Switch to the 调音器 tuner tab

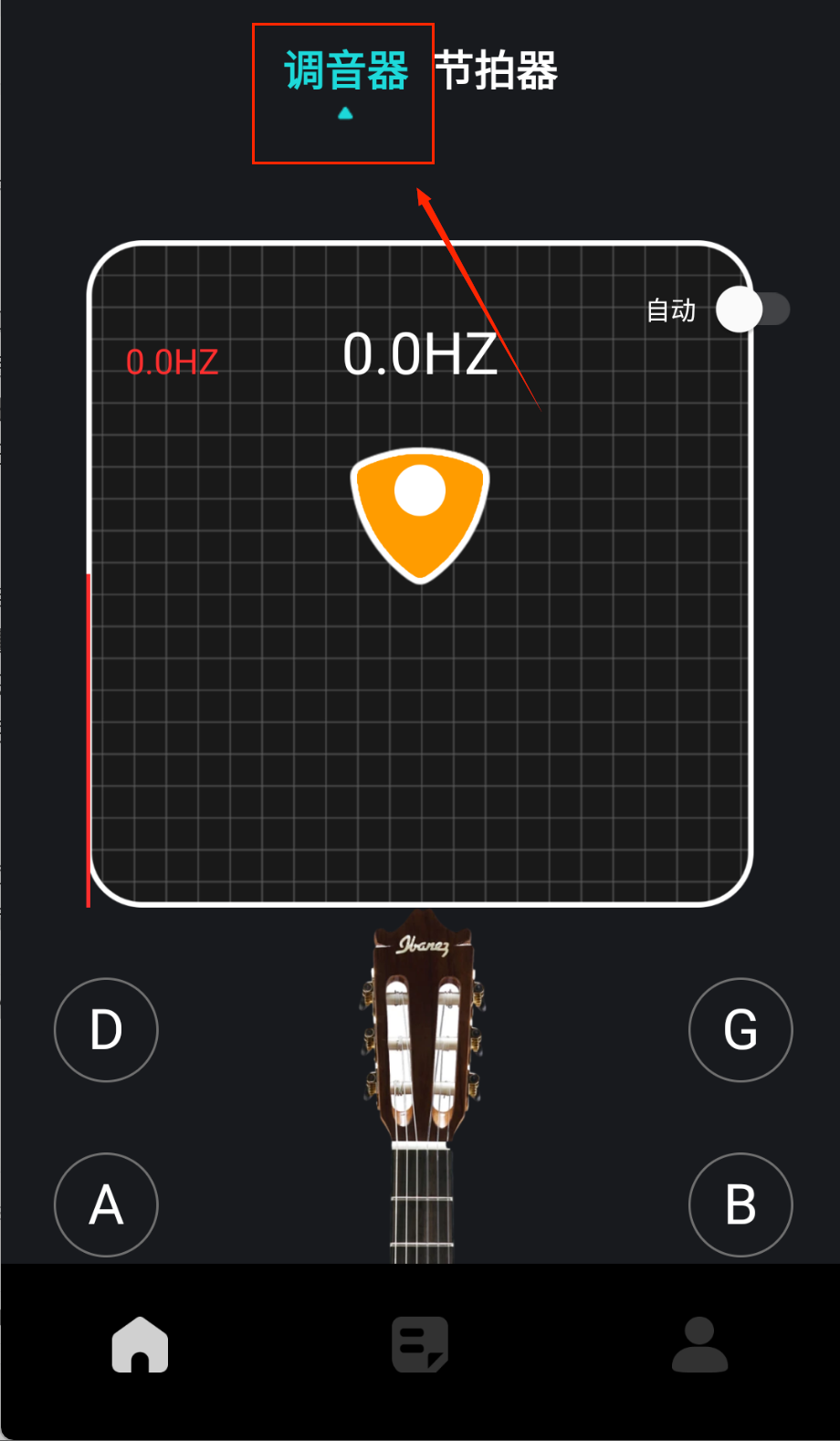click(x=345, y=71)
